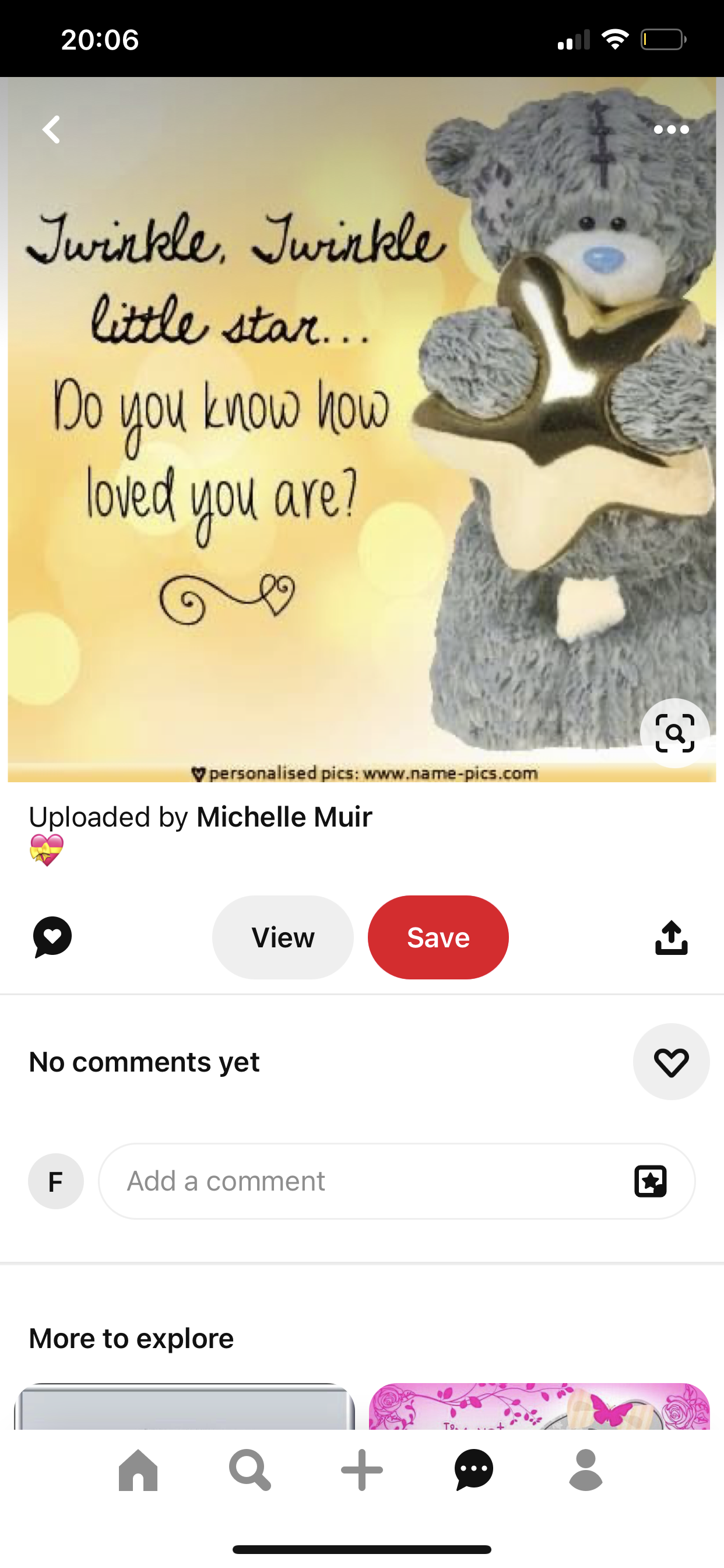Open uploader Michelle Muir's profile
724x1568 pixels.
(x=283, y=817)
